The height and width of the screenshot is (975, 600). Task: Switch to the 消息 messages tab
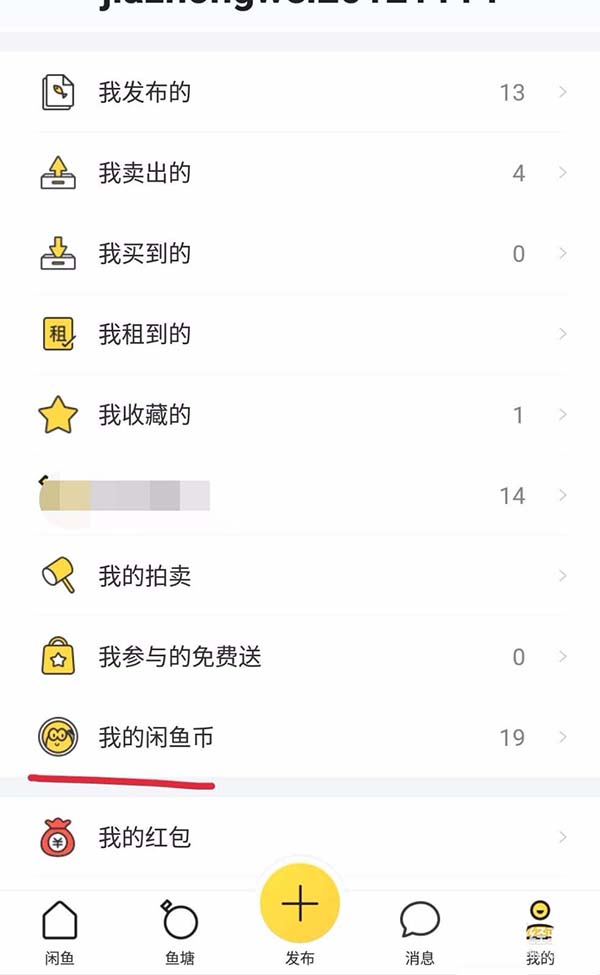coord(420,930)
